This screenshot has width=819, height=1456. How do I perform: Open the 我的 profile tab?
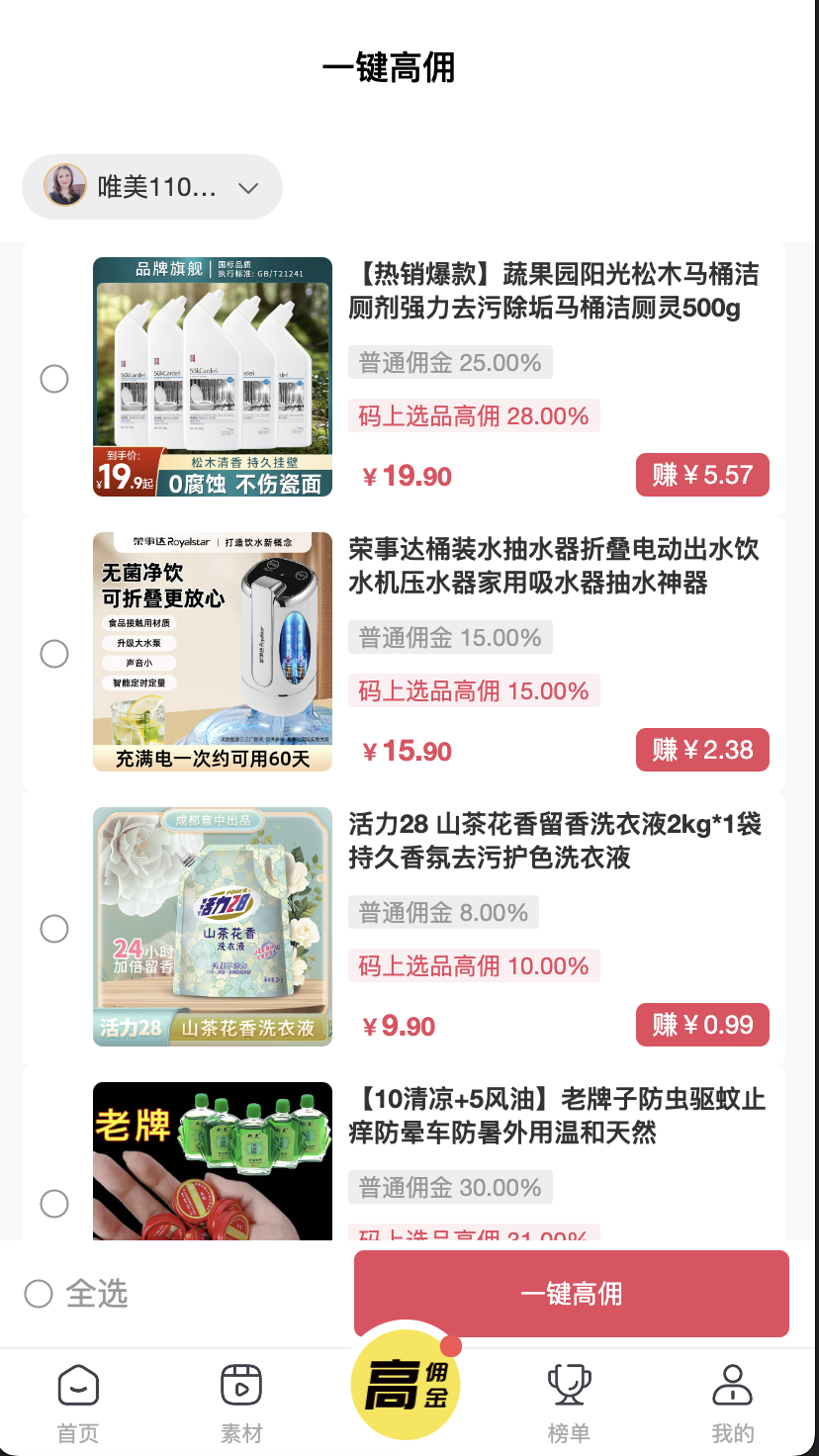(x=732, y=1403)
